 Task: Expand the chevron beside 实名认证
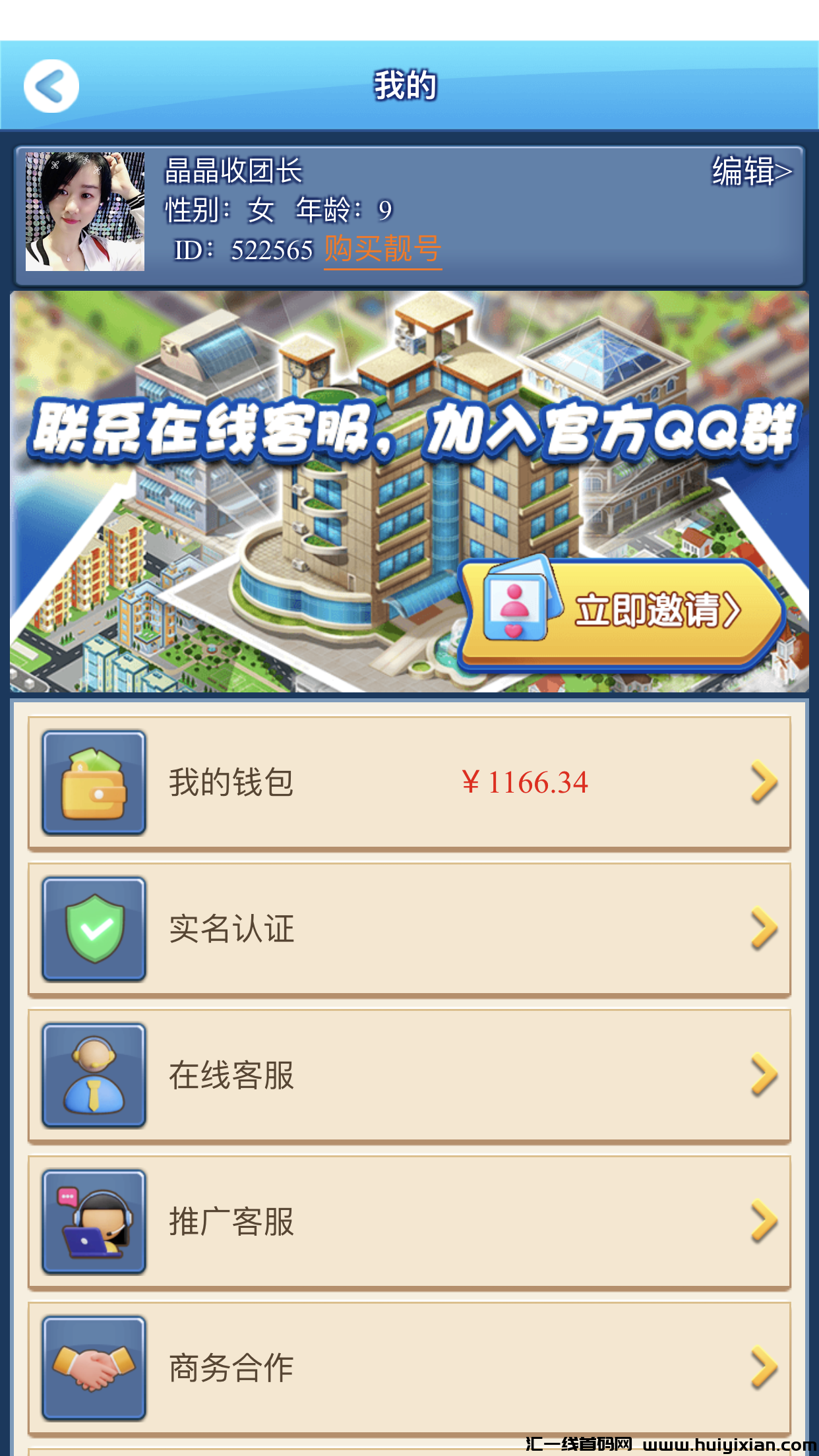[763, 930]
